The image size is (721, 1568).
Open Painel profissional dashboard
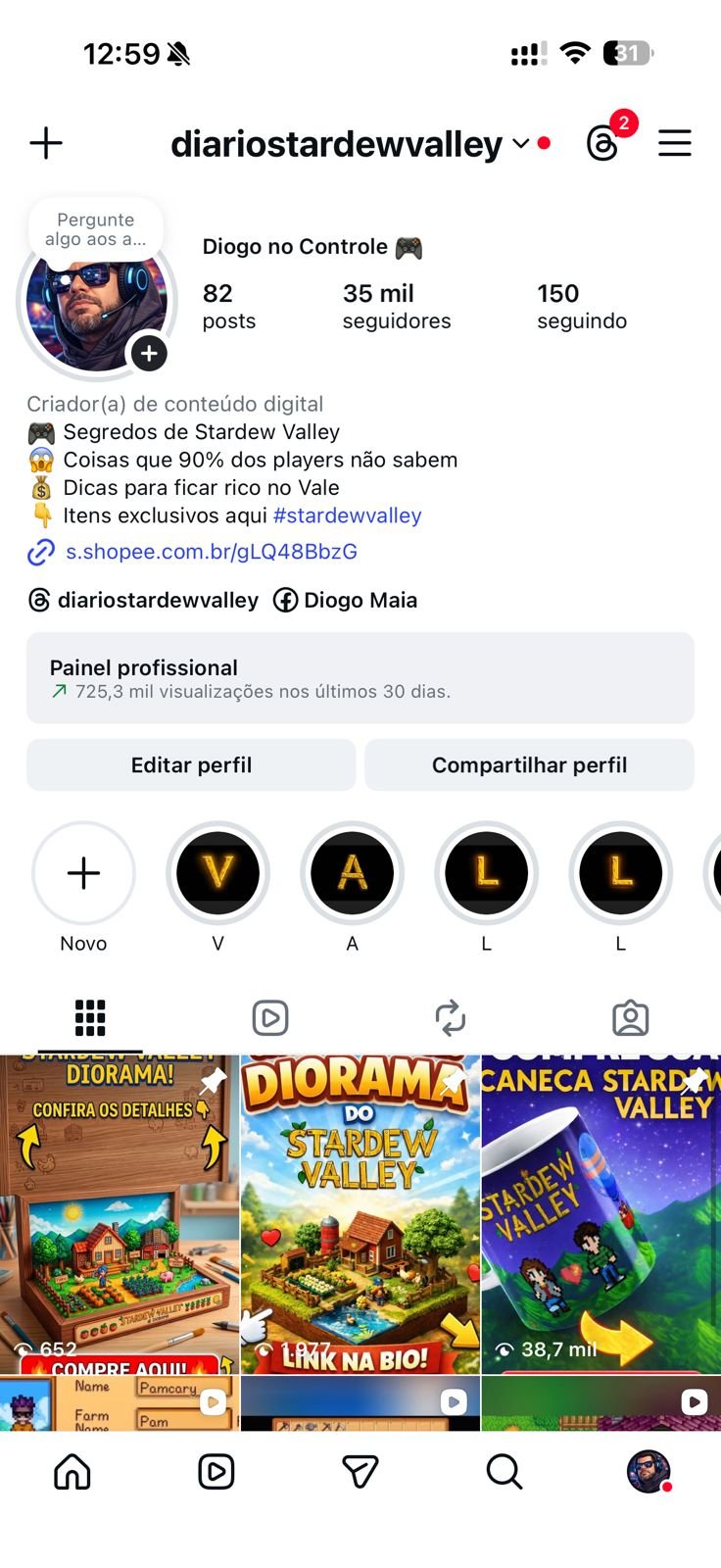pos(360,678)
